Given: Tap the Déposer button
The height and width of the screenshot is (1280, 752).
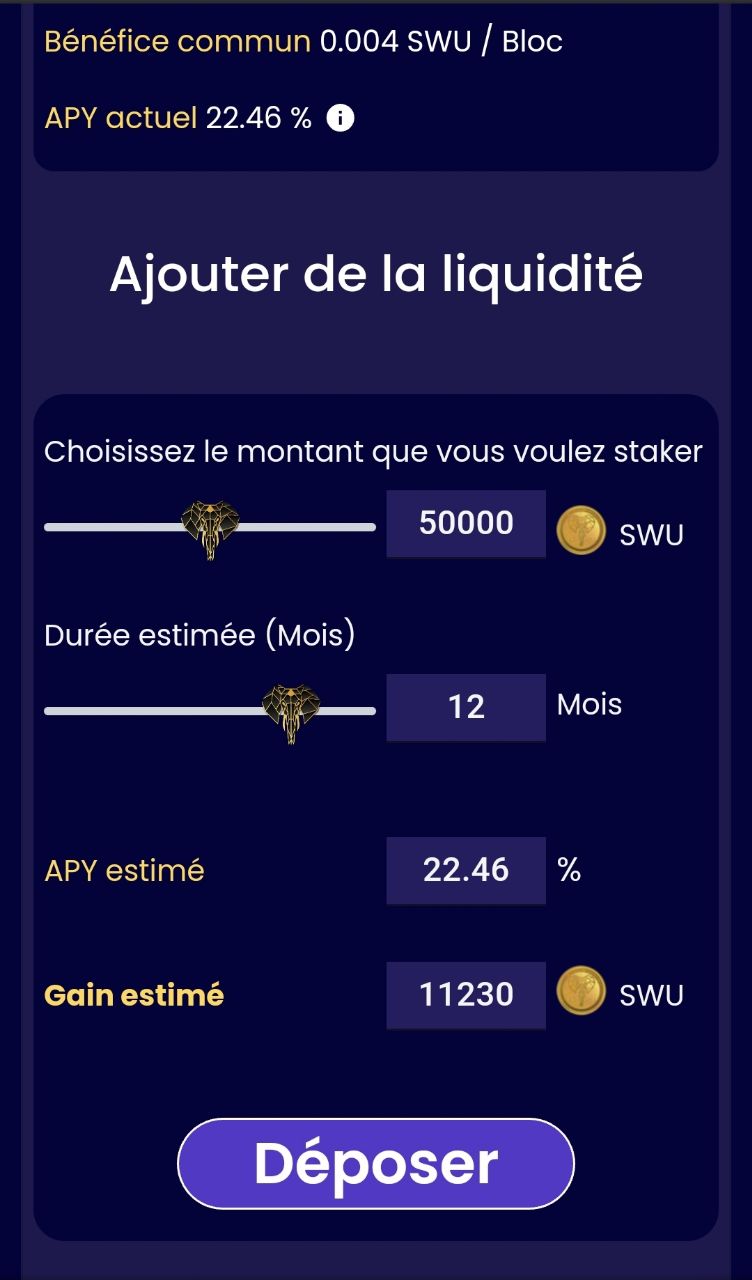Looking at the screenshot, I should 376,1164.
